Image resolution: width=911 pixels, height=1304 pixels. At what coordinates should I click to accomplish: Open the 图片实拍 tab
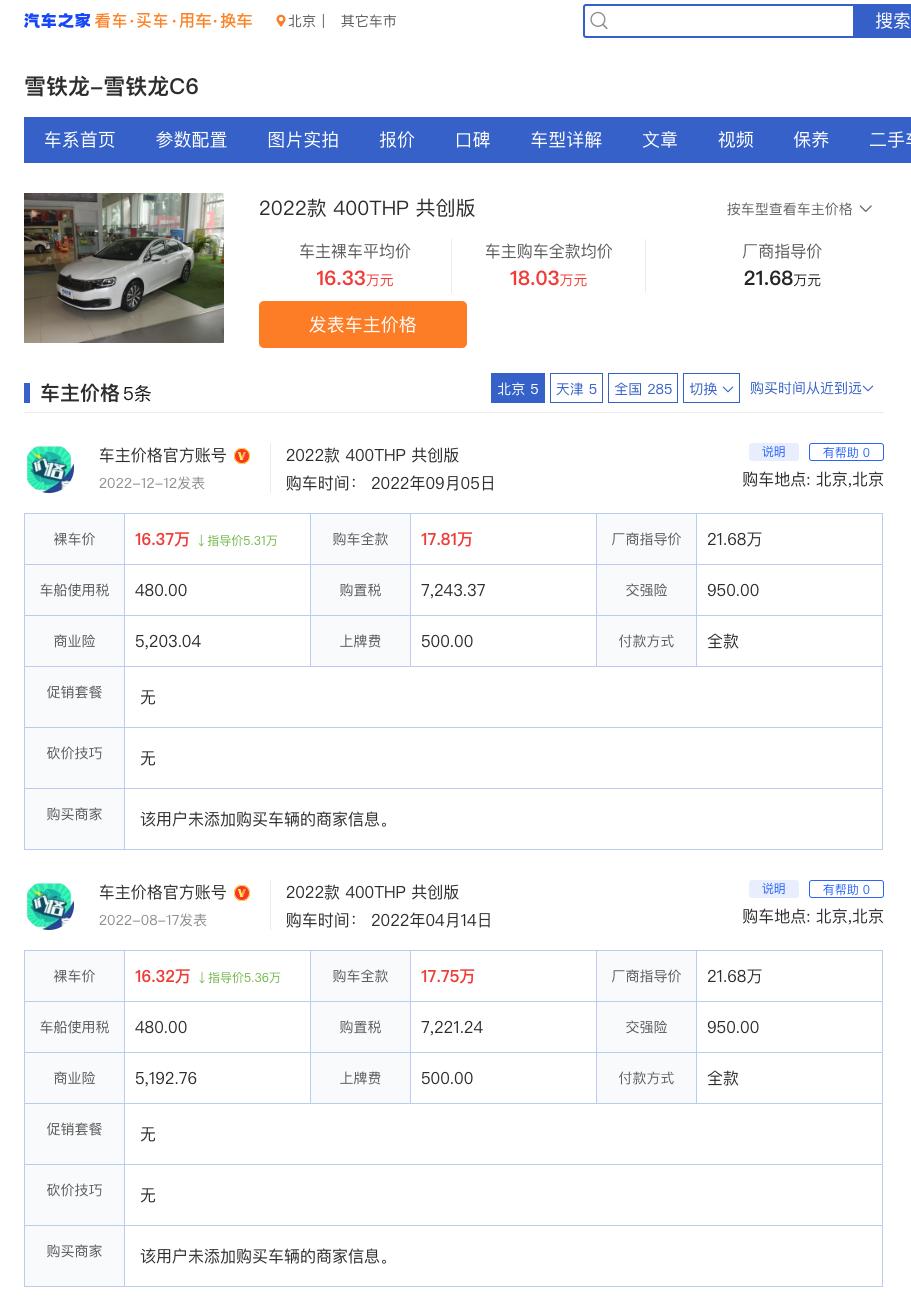coord(303,140)
